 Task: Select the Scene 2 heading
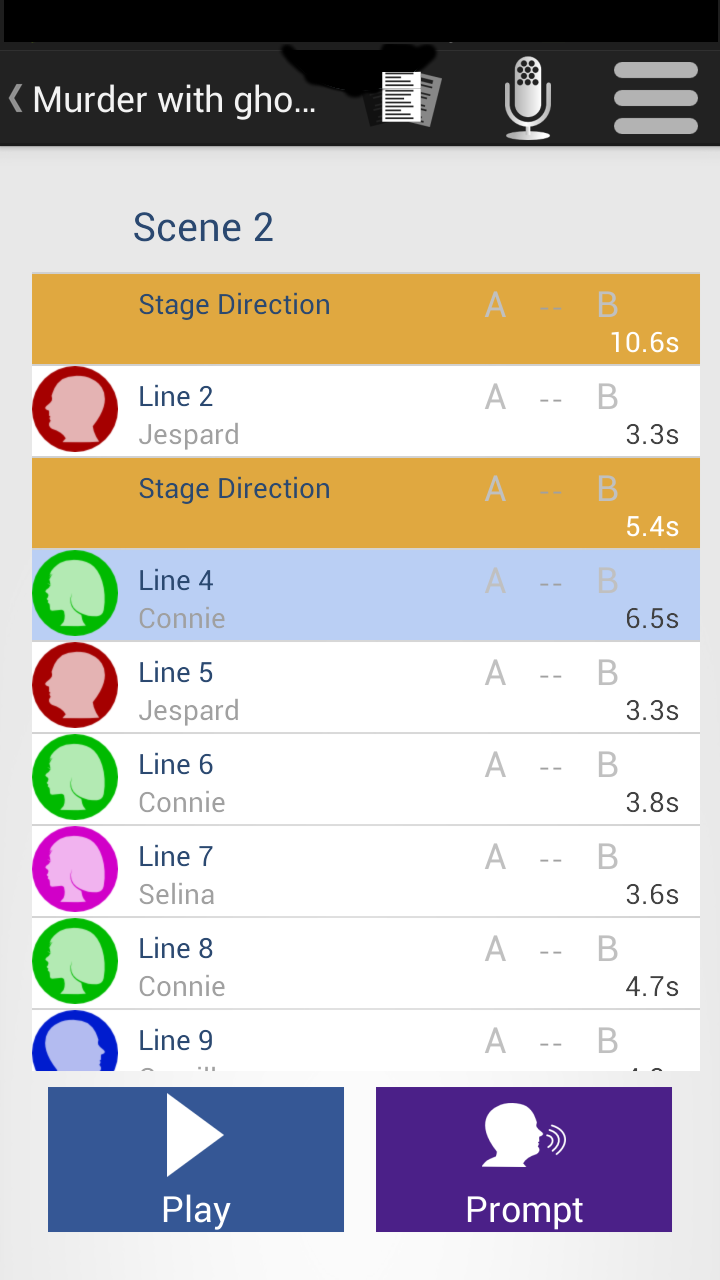pos(203,227)
